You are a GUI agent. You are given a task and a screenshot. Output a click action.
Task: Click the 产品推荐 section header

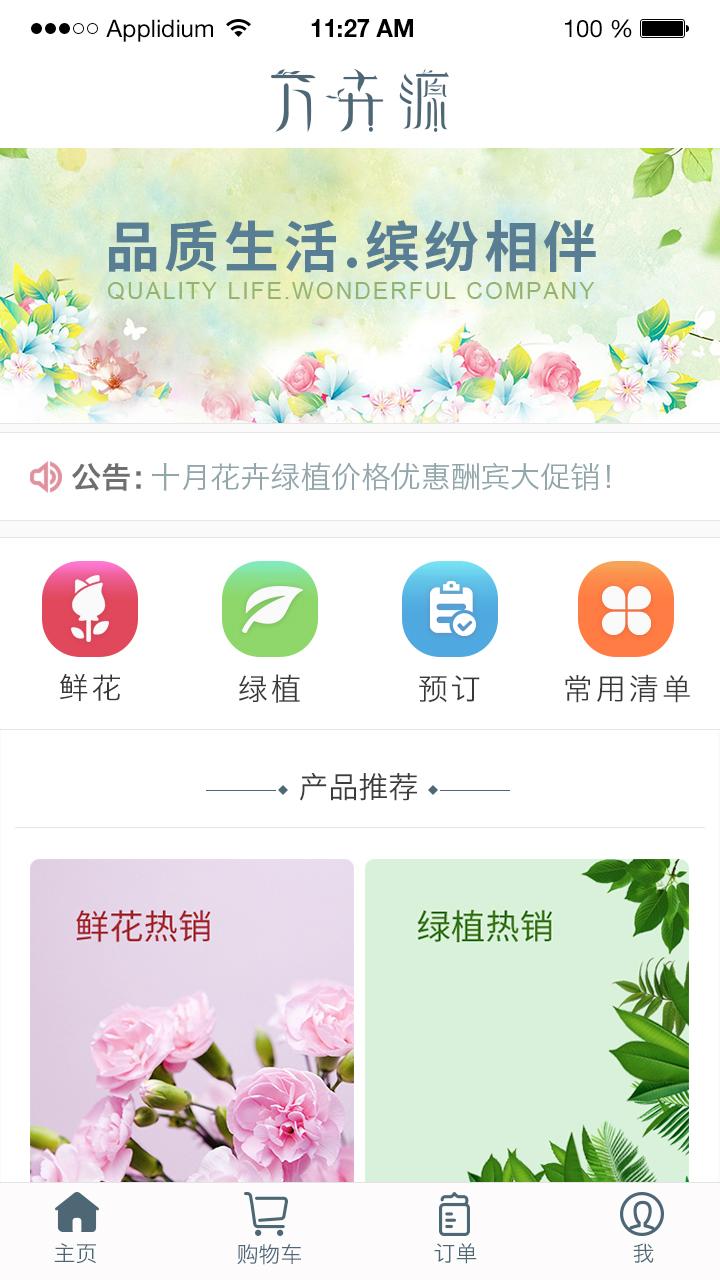coord(358,788)
